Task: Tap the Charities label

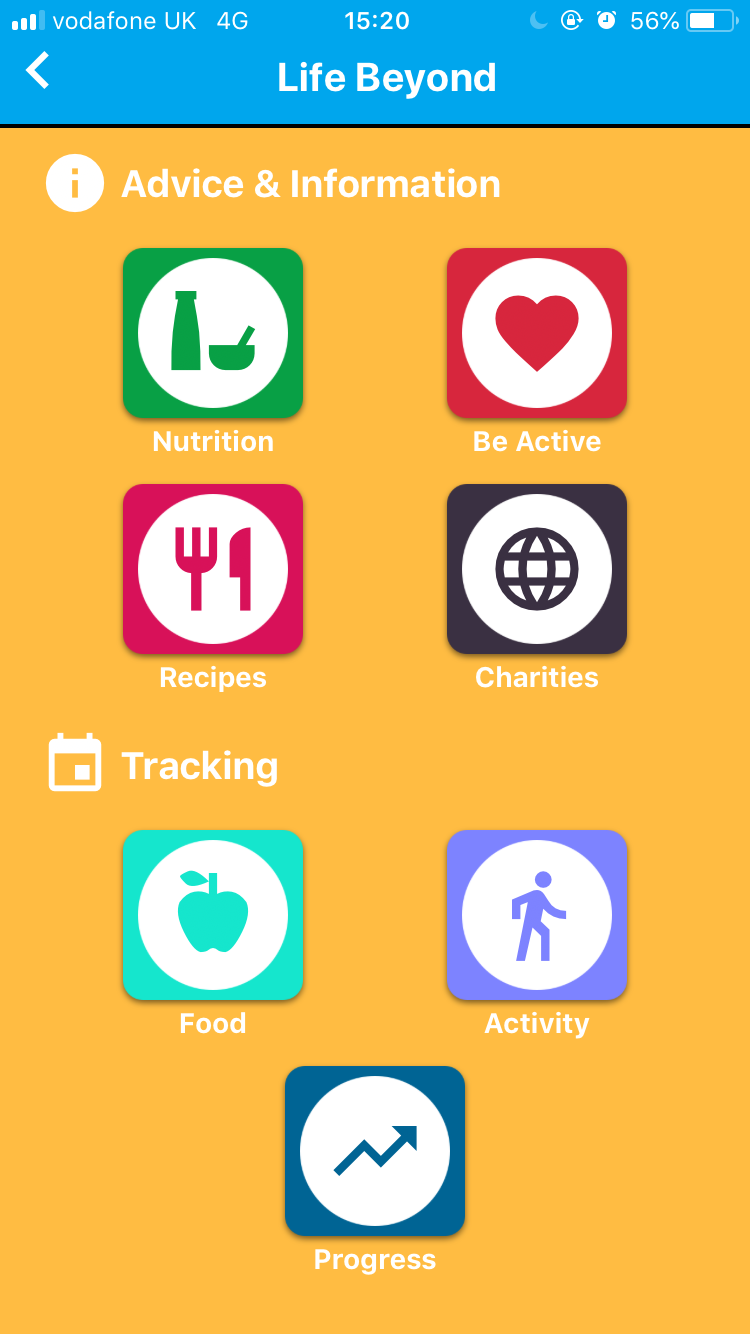Action: click(x=537, y=677)
